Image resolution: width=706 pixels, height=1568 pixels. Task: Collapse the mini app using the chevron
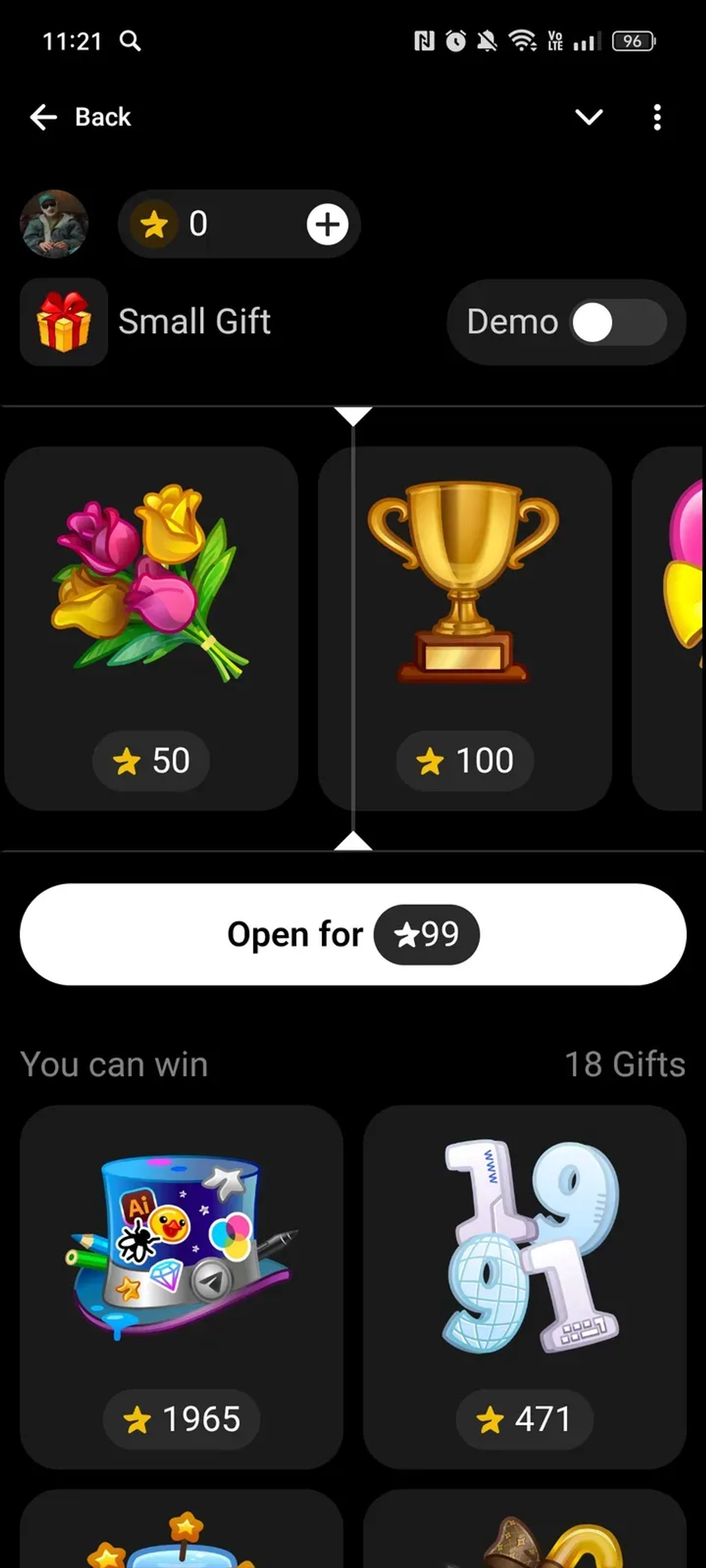(589, 116)
